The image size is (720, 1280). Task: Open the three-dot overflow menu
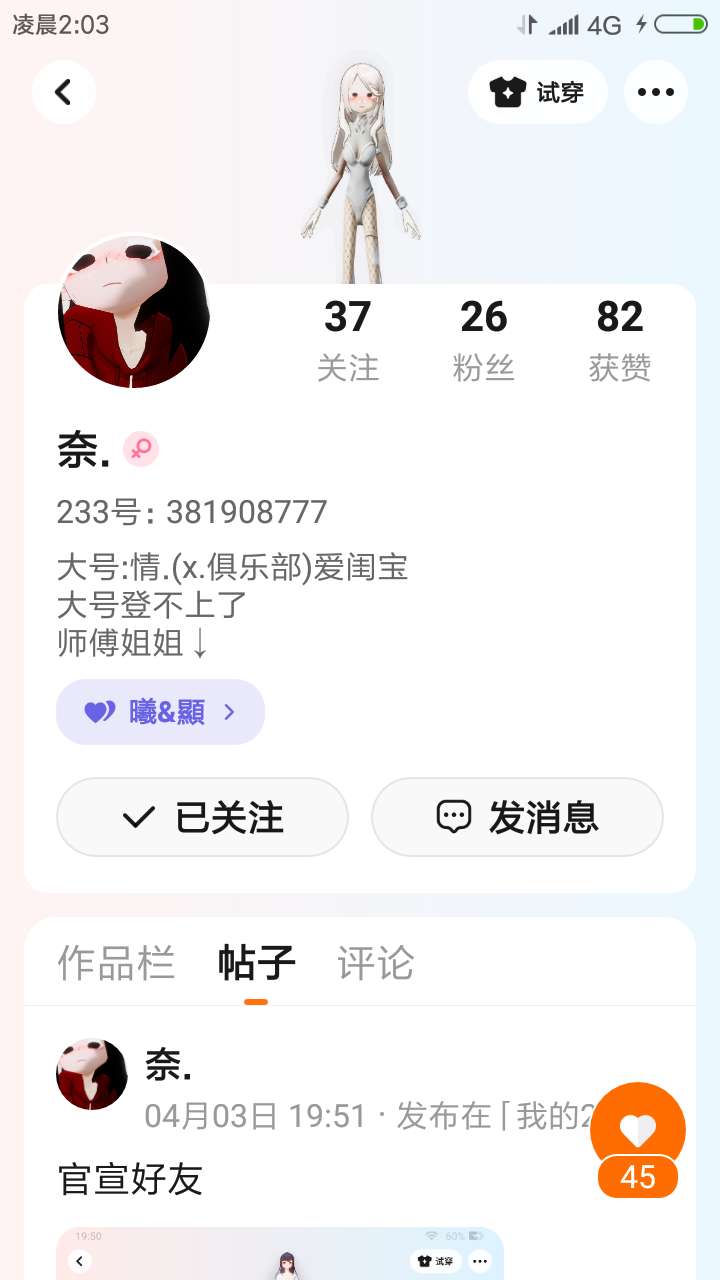click(x=655, y=92)
